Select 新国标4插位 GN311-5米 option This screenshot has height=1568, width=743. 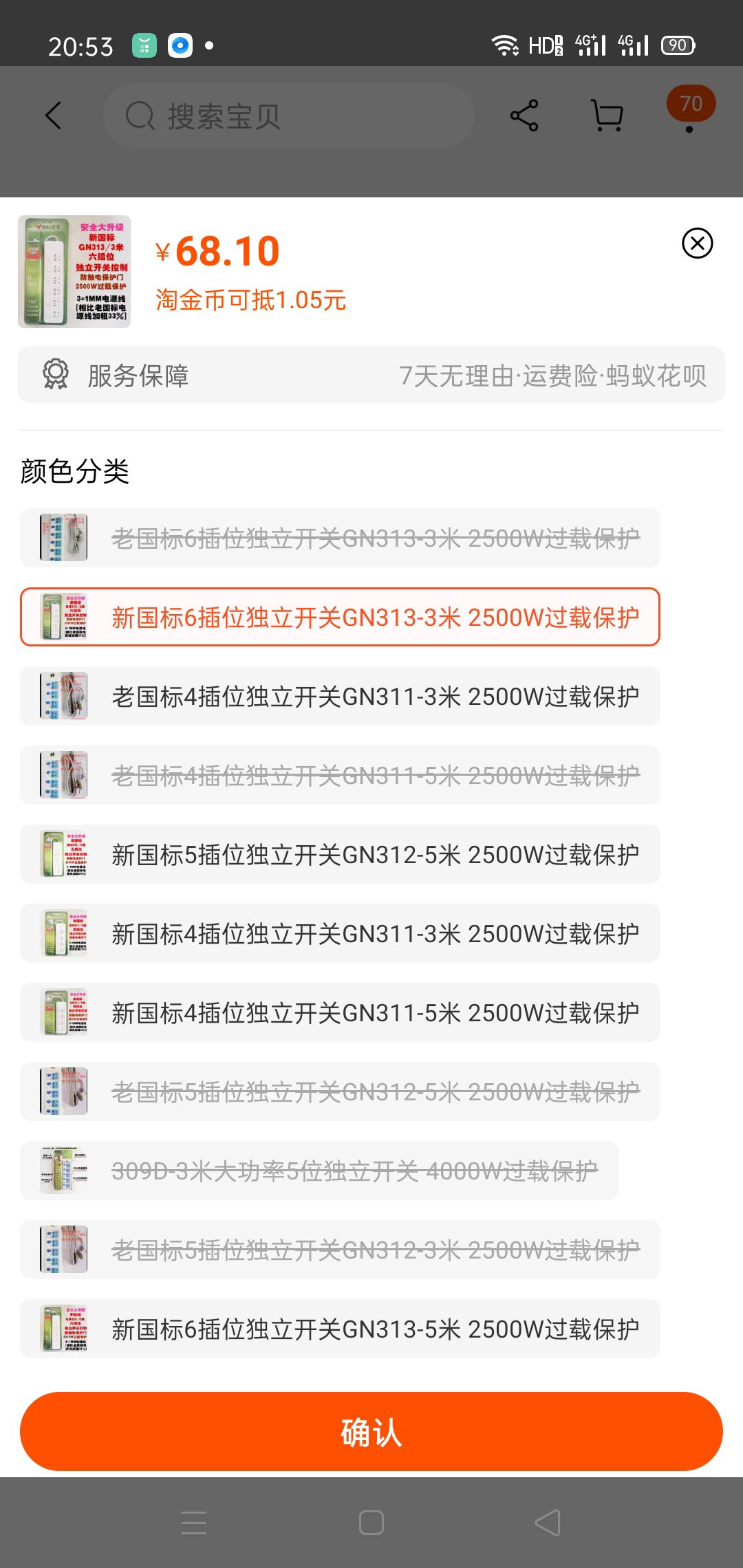click(340, 1012)
